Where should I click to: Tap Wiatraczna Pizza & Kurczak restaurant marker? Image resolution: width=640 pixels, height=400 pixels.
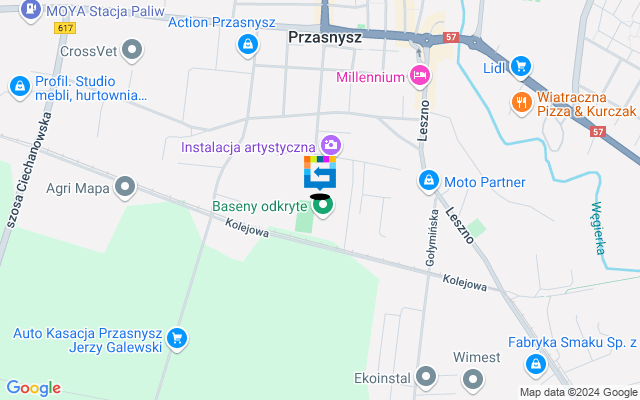click(x=520, y=103)
